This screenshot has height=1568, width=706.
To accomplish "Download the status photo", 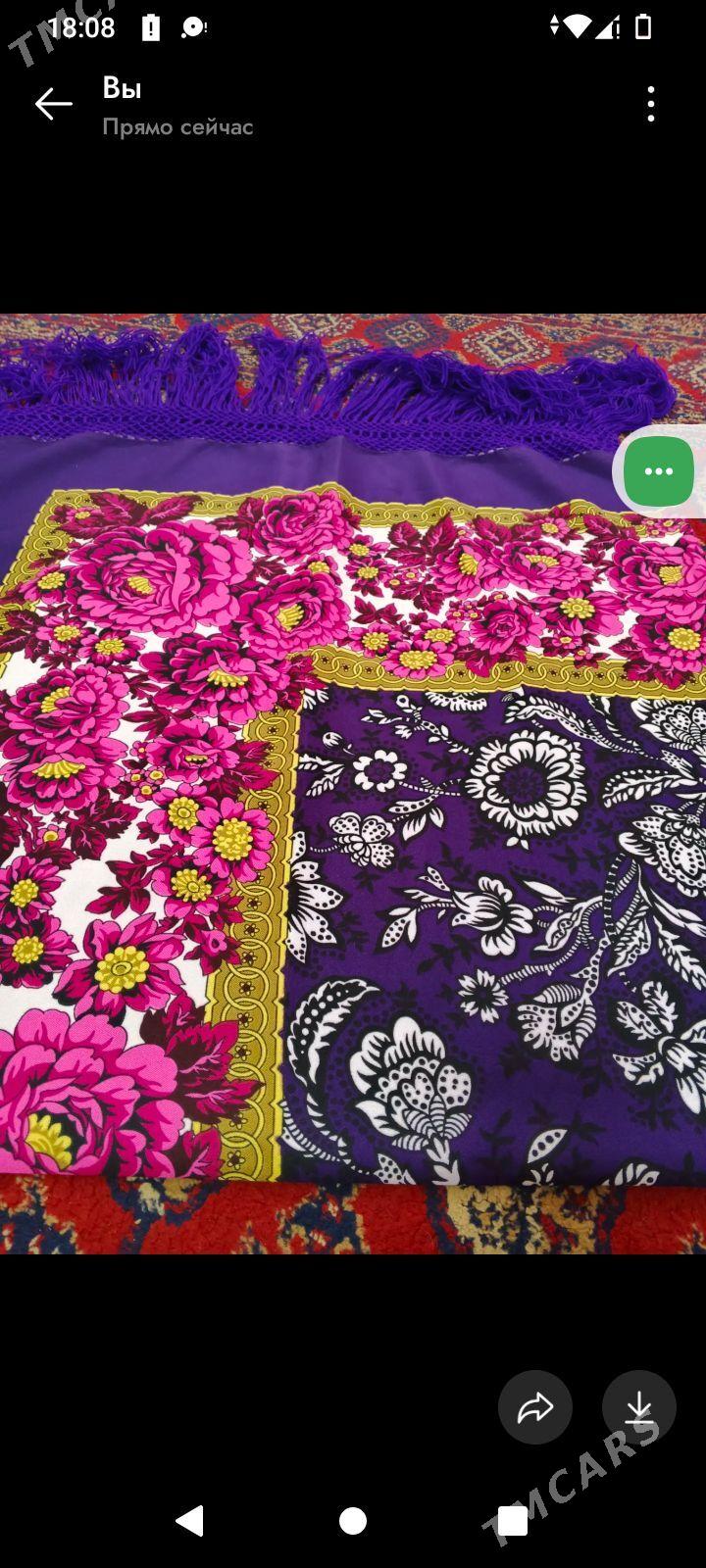I will (639, 1408).
